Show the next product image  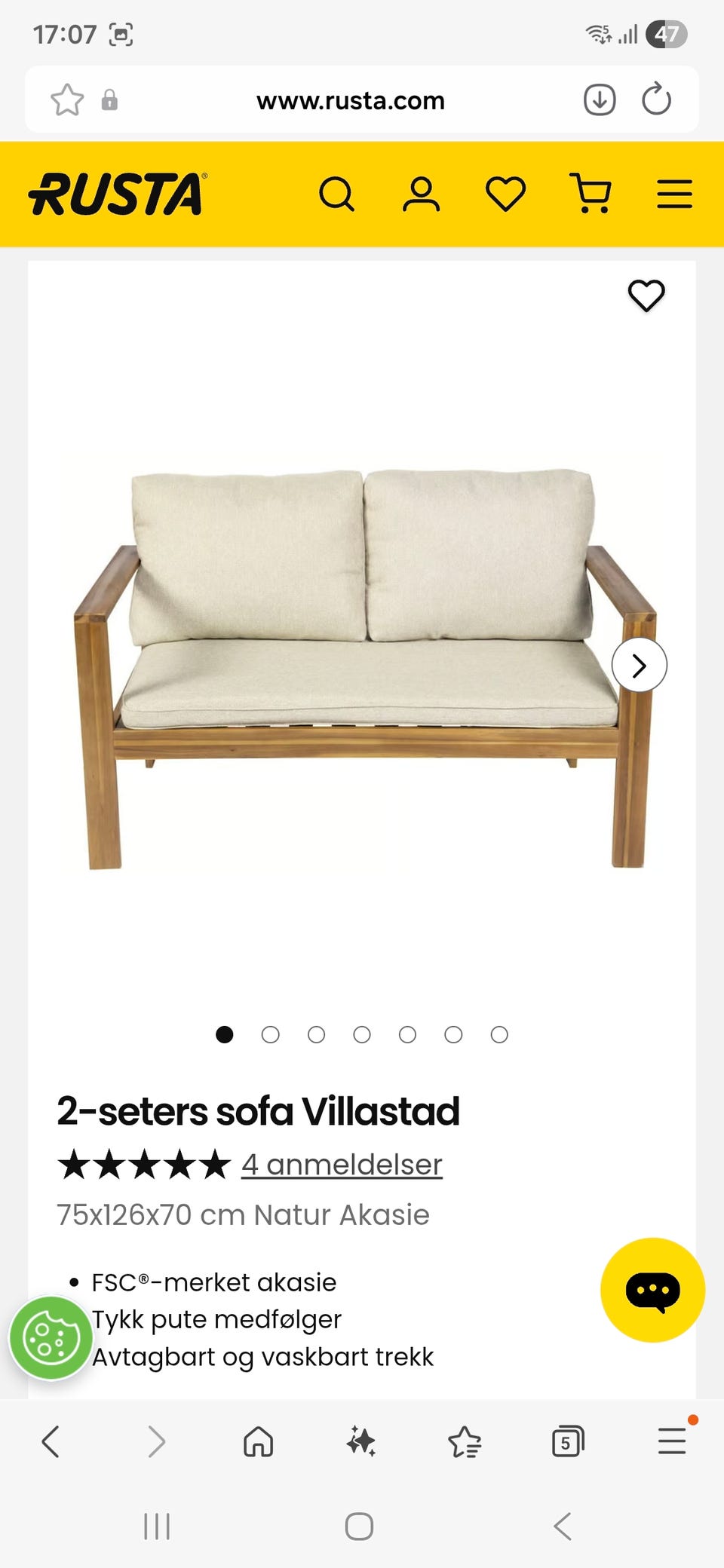[x=639, y=665]
